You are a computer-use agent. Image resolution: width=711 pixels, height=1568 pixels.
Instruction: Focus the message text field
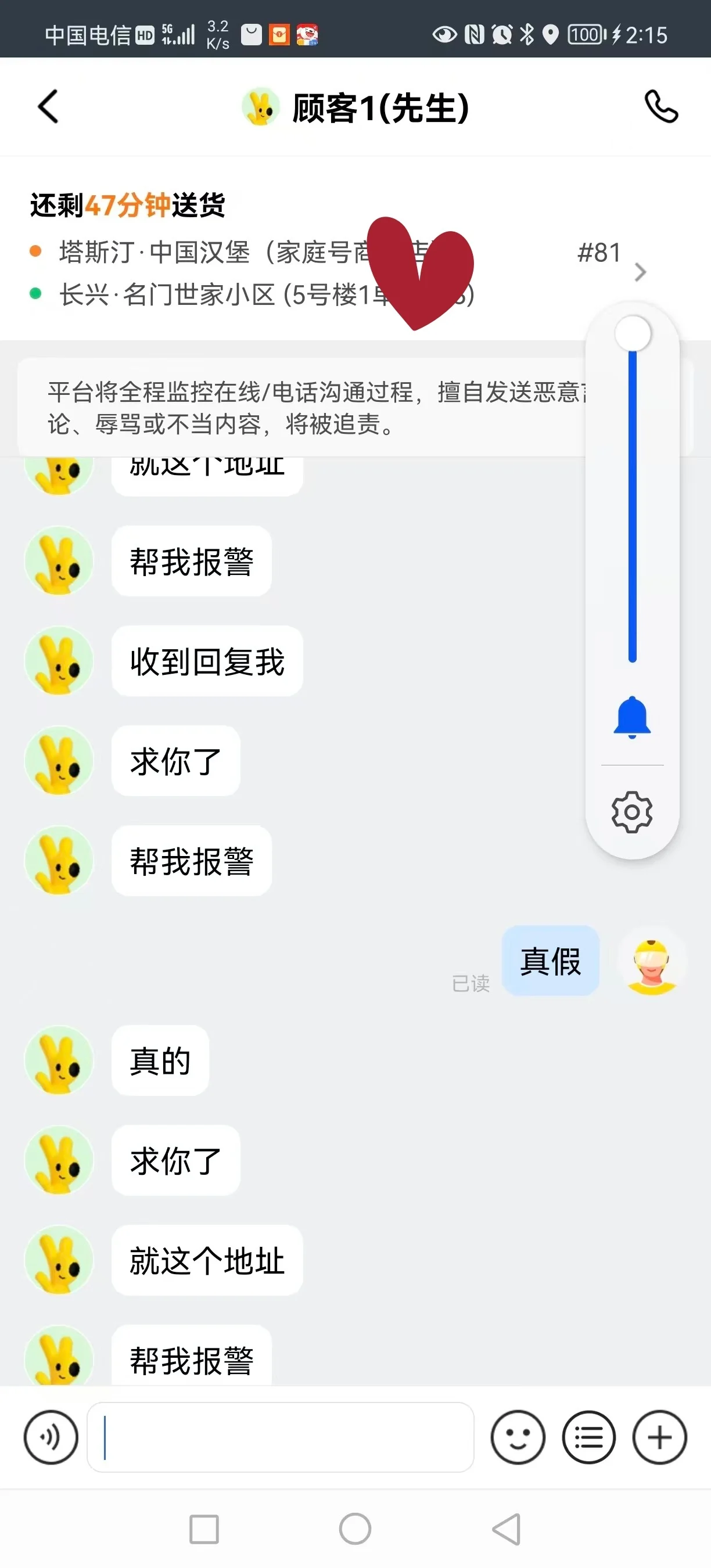tap(280, 1437)
